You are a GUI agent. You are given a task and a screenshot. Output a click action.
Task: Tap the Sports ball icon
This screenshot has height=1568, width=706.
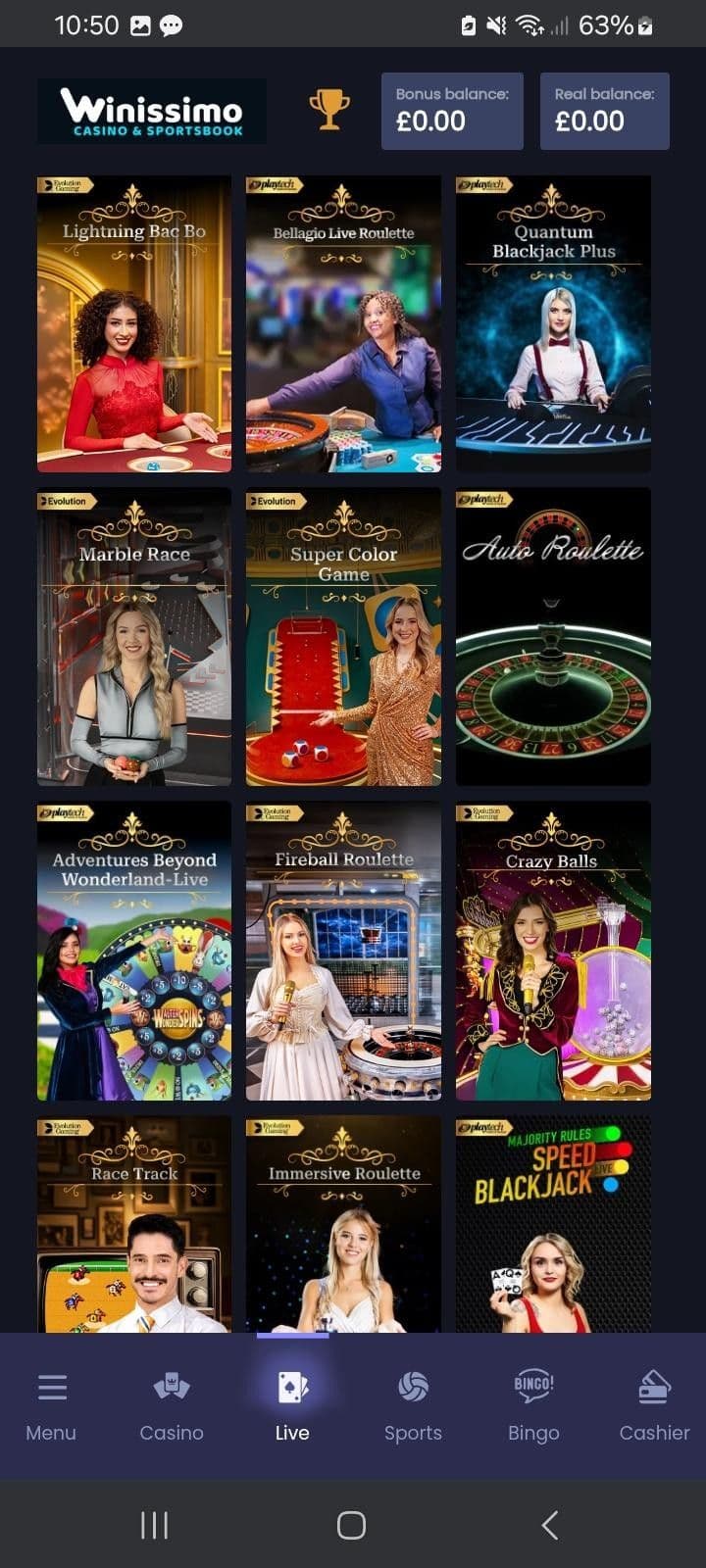[413, 1386]
